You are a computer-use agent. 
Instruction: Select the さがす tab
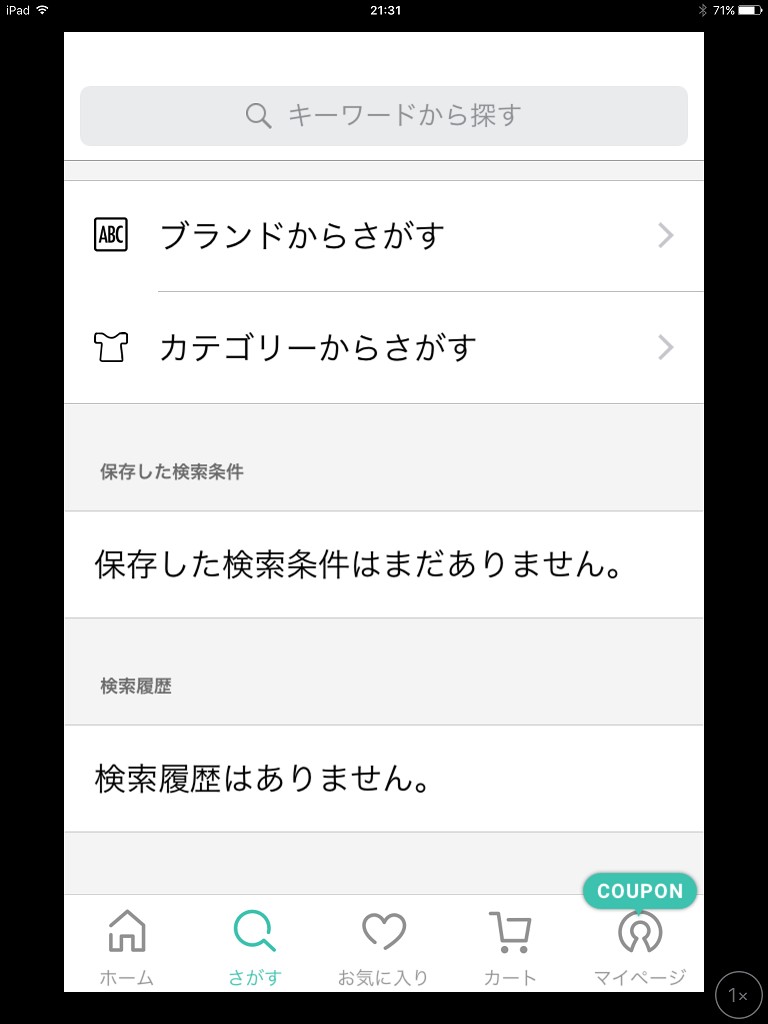255,946
